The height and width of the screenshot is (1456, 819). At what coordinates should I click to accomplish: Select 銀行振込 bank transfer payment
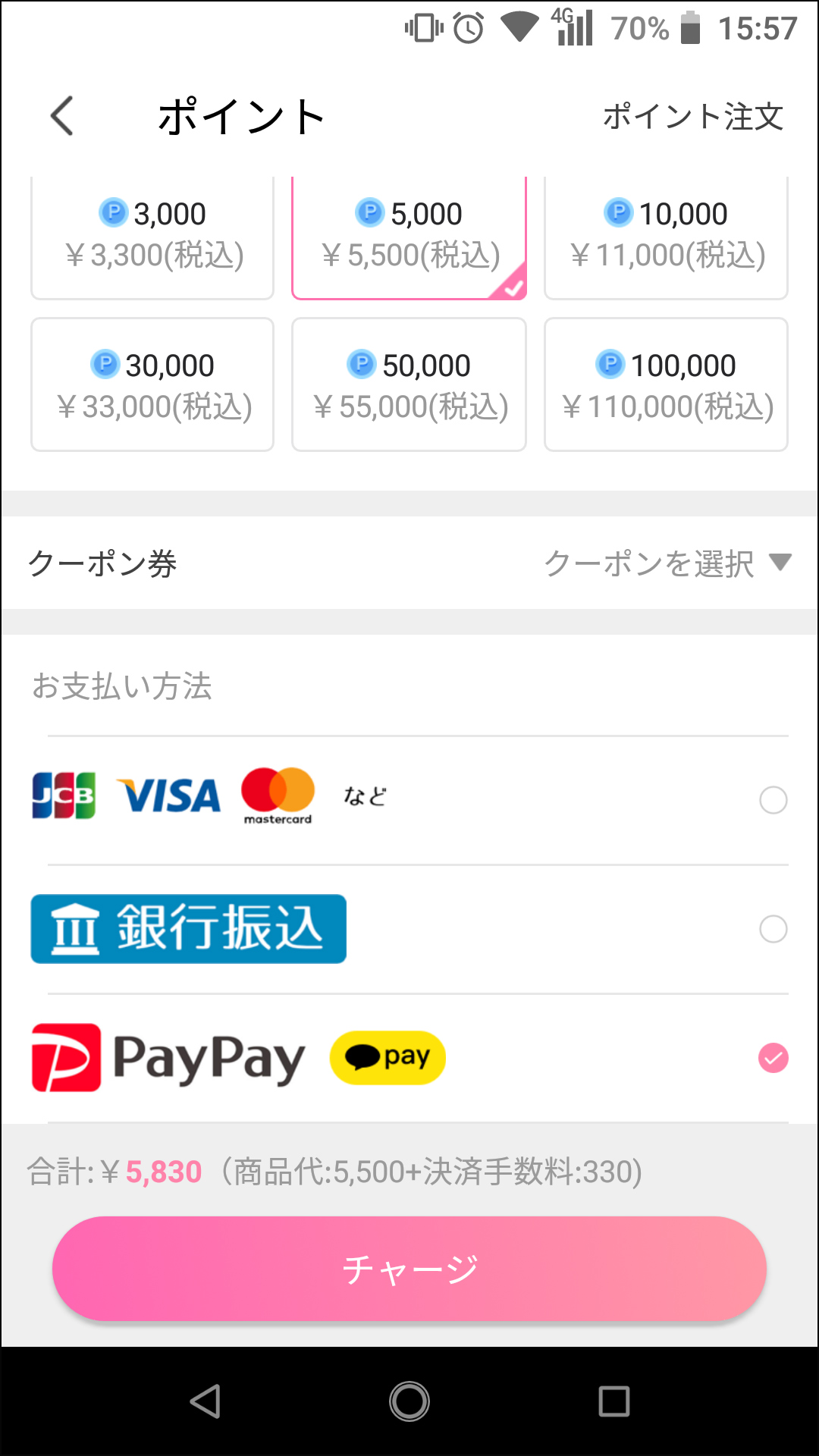click(x=773, y=929)
